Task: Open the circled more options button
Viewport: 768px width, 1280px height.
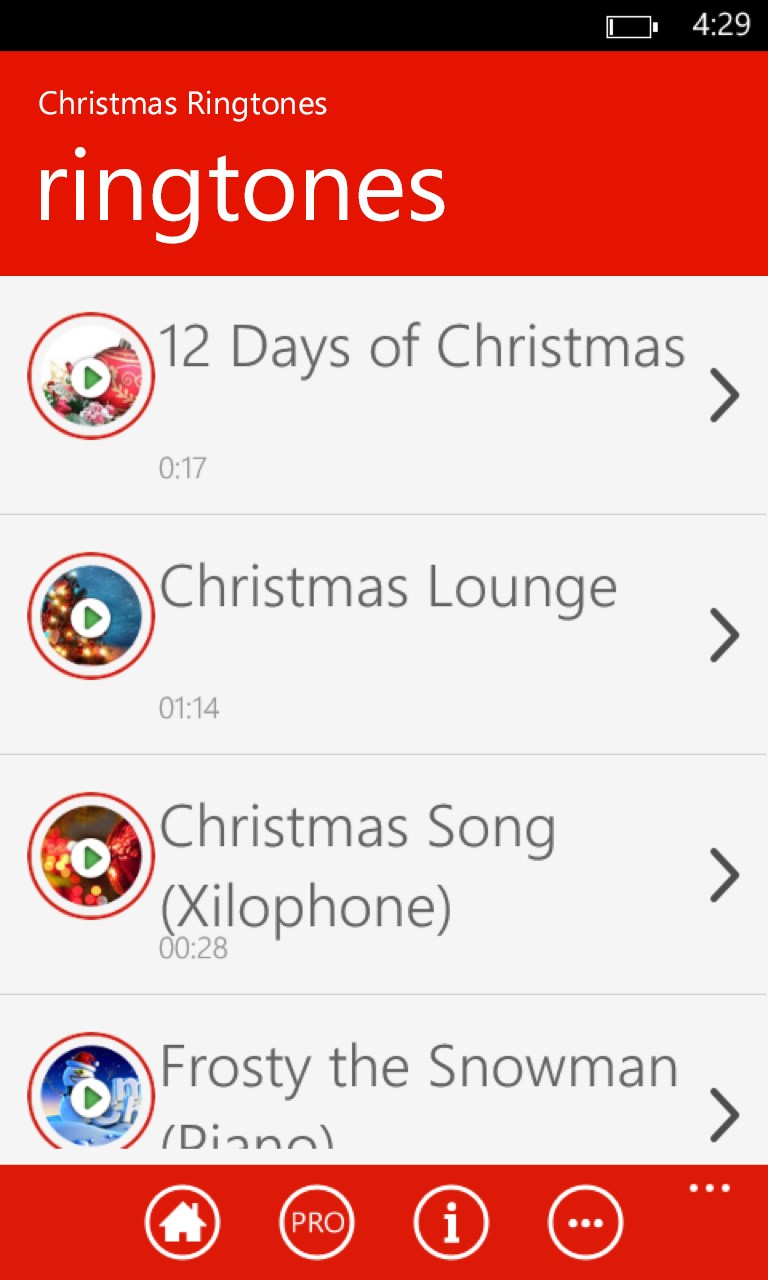Action: pos(585,1222)
